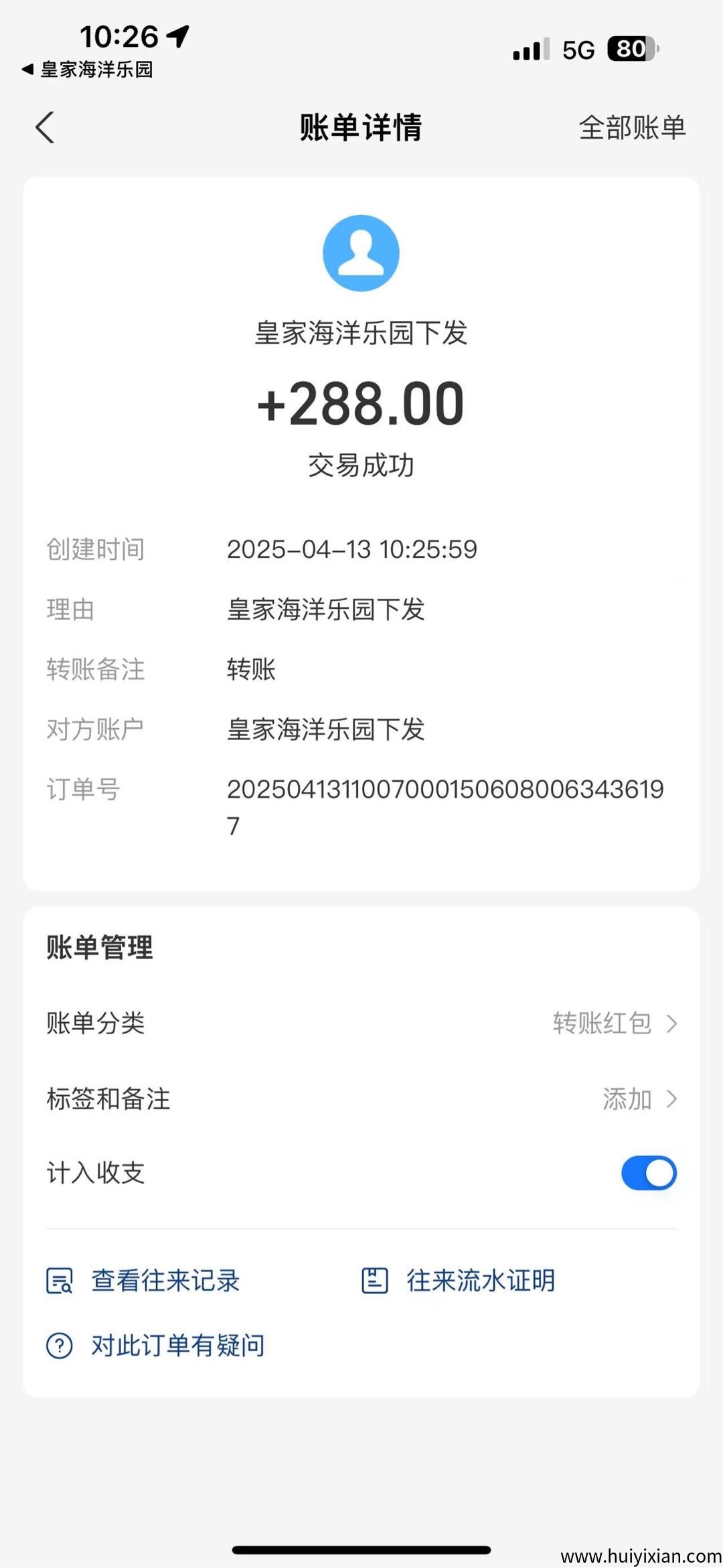The height and width of the screenshot is (1568, 723).
Task: Tap the document icon beside 往来流水证明
Action: [x=375, y=1280]
